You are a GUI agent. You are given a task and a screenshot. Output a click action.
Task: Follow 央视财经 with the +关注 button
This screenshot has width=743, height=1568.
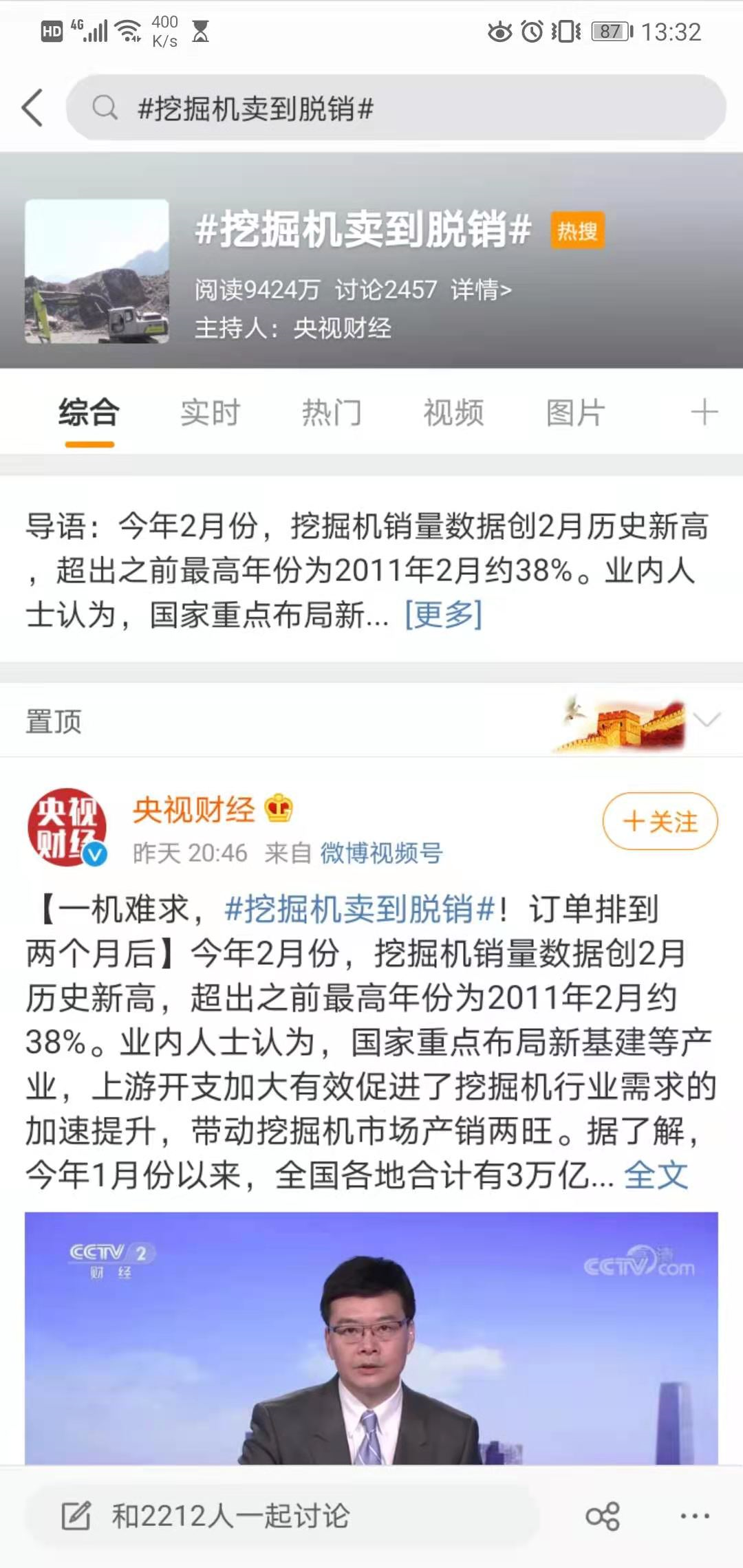660,821
